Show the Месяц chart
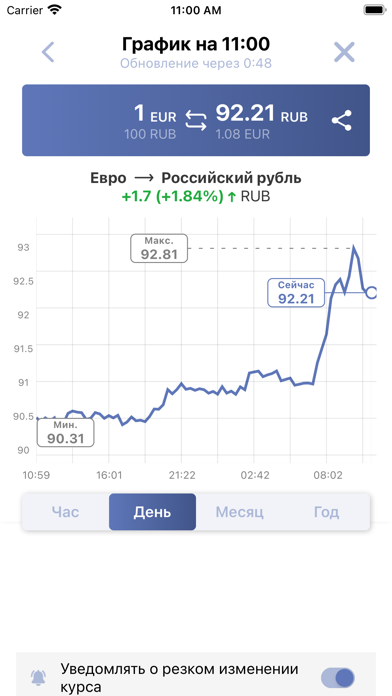 click(239, 512)
